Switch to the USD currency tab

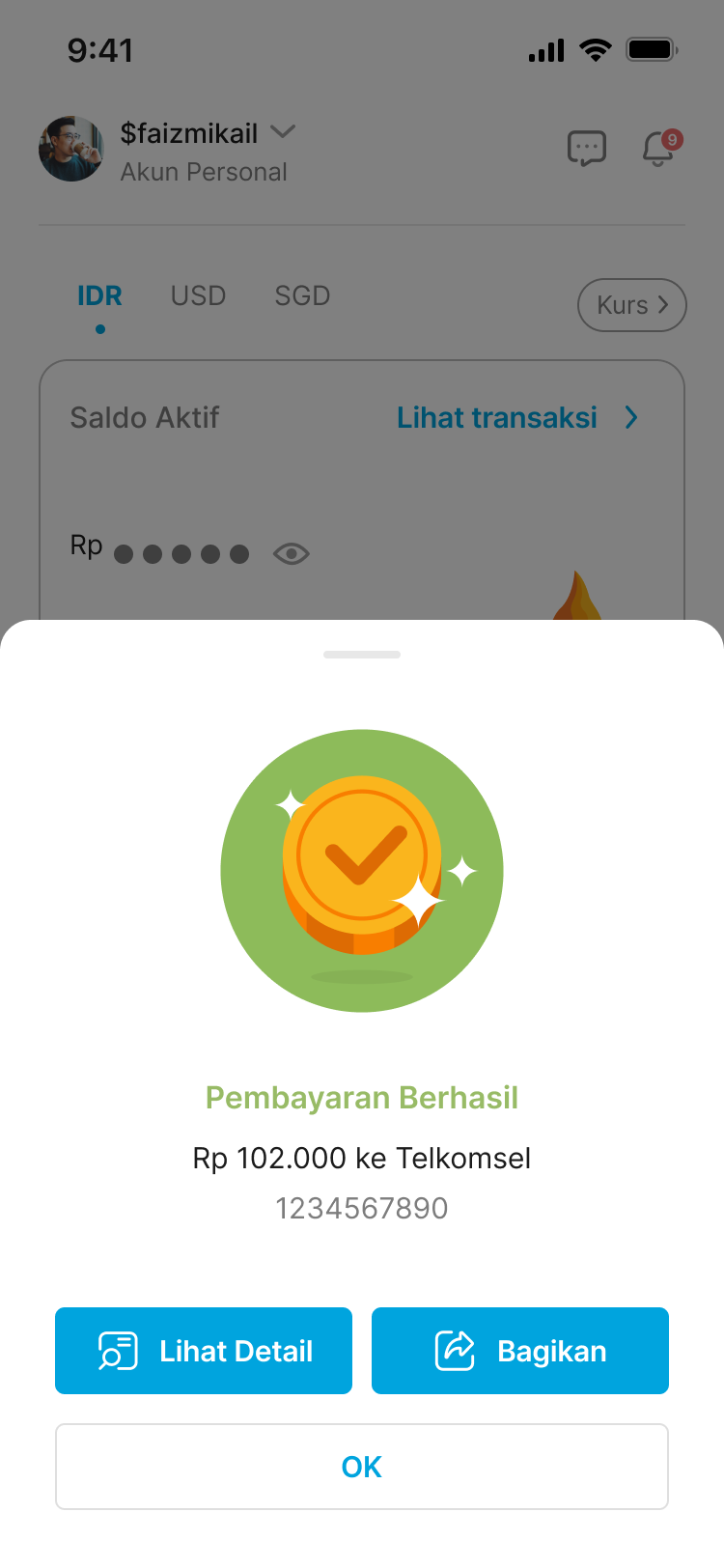pyautogui.click(x=198, y=295)
